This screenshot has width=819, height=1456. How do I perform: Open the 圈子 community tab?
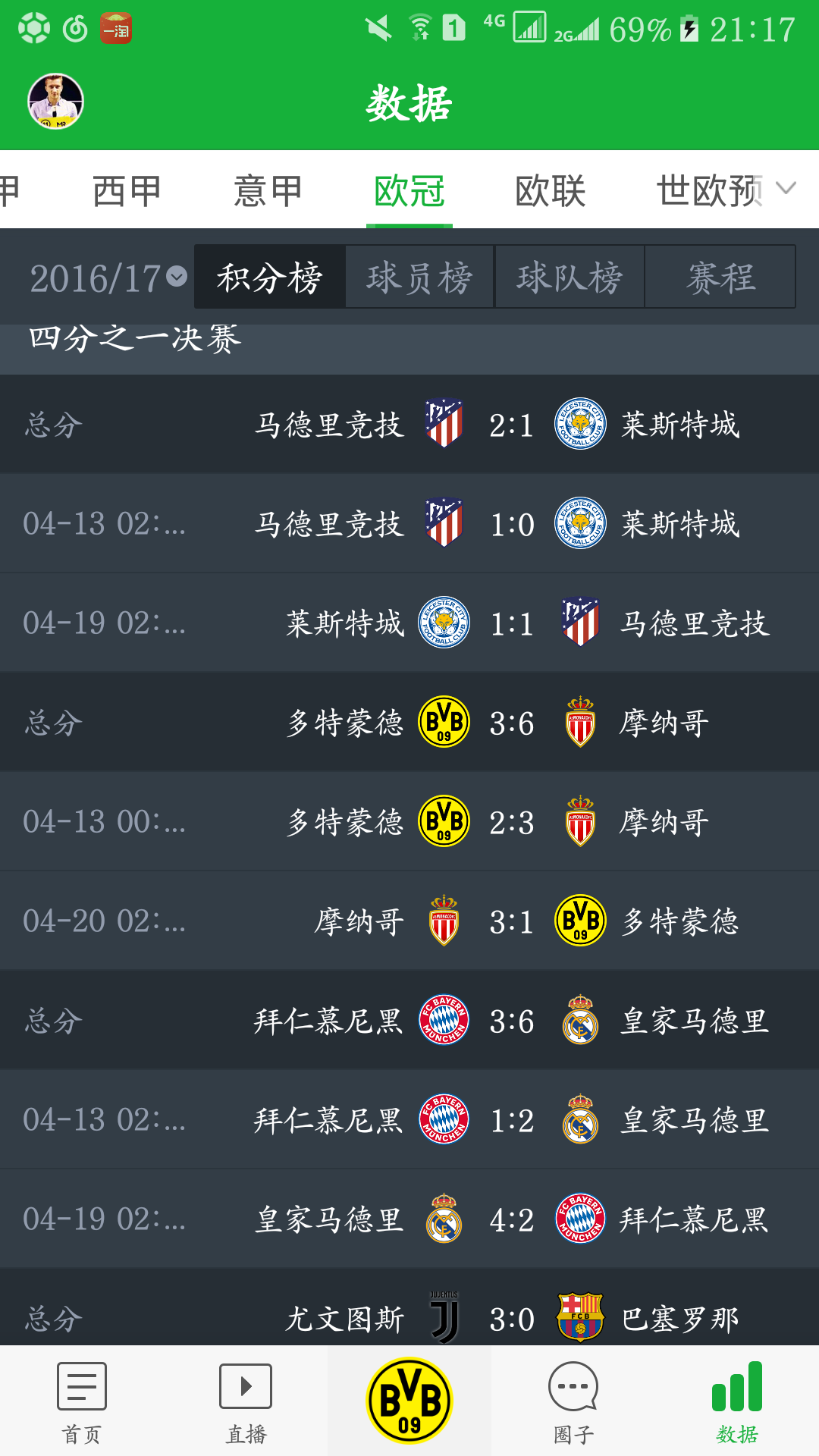coord(573,1401)
